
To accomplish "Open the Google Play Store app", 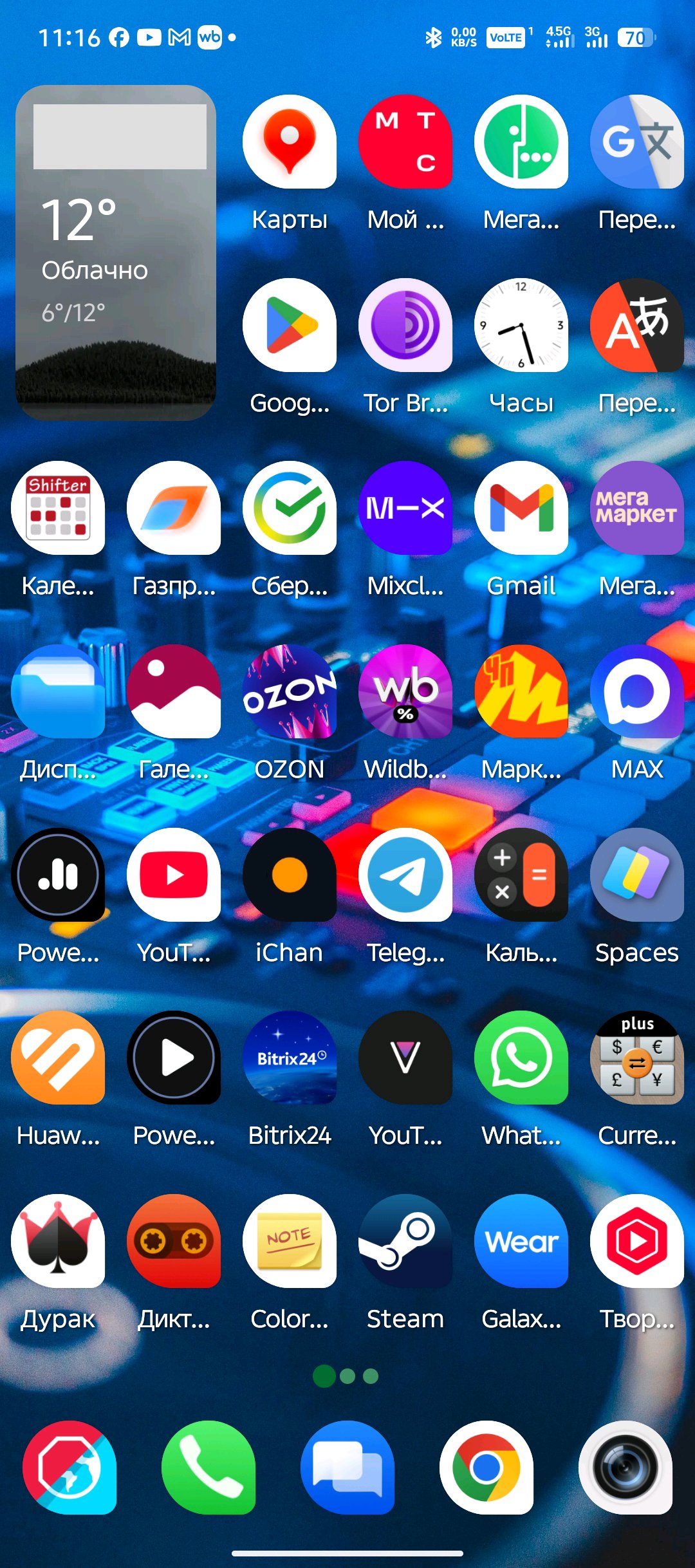I will 290,325.
